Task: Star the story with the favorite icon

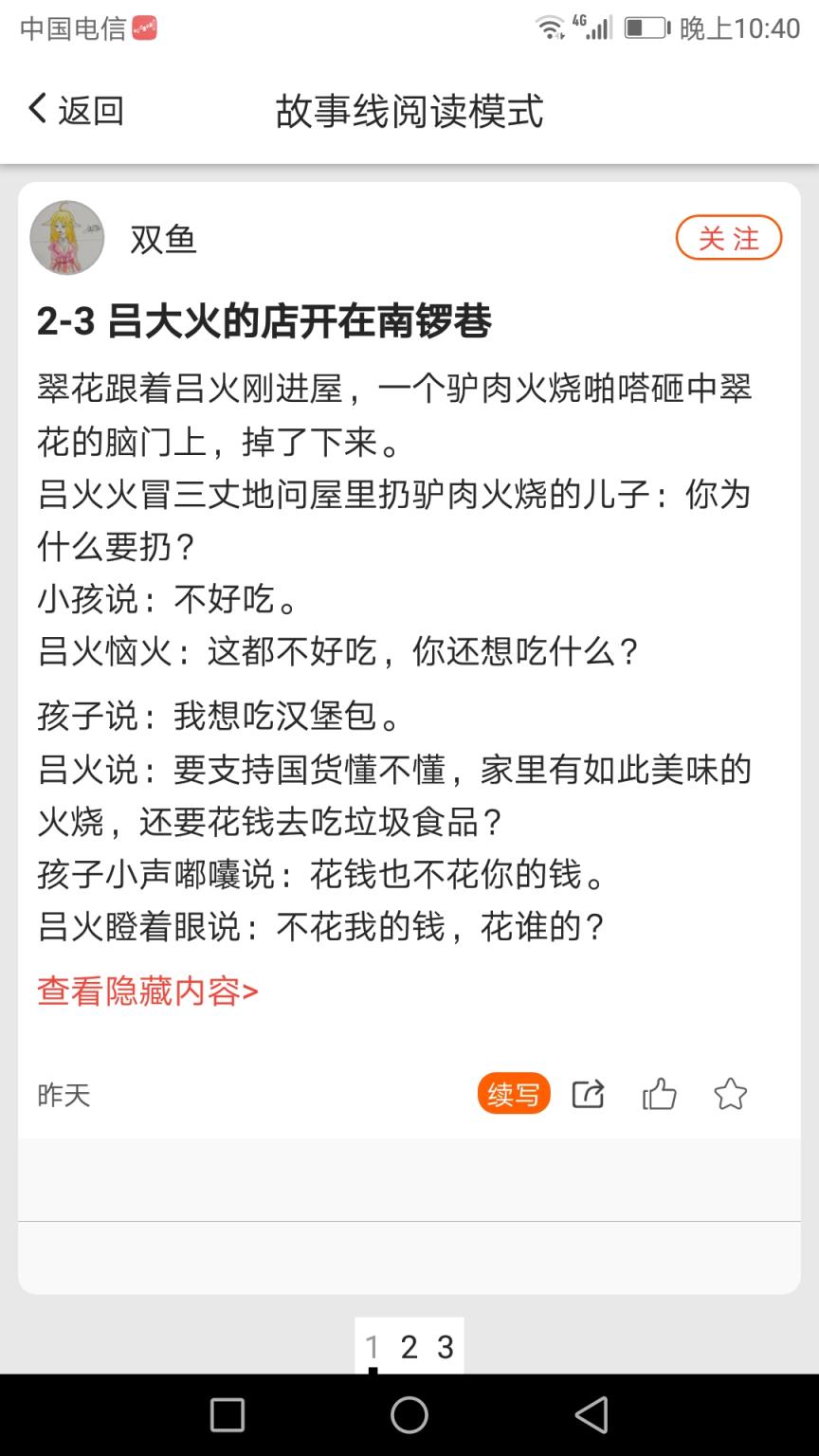Action: pos(731,1094)
